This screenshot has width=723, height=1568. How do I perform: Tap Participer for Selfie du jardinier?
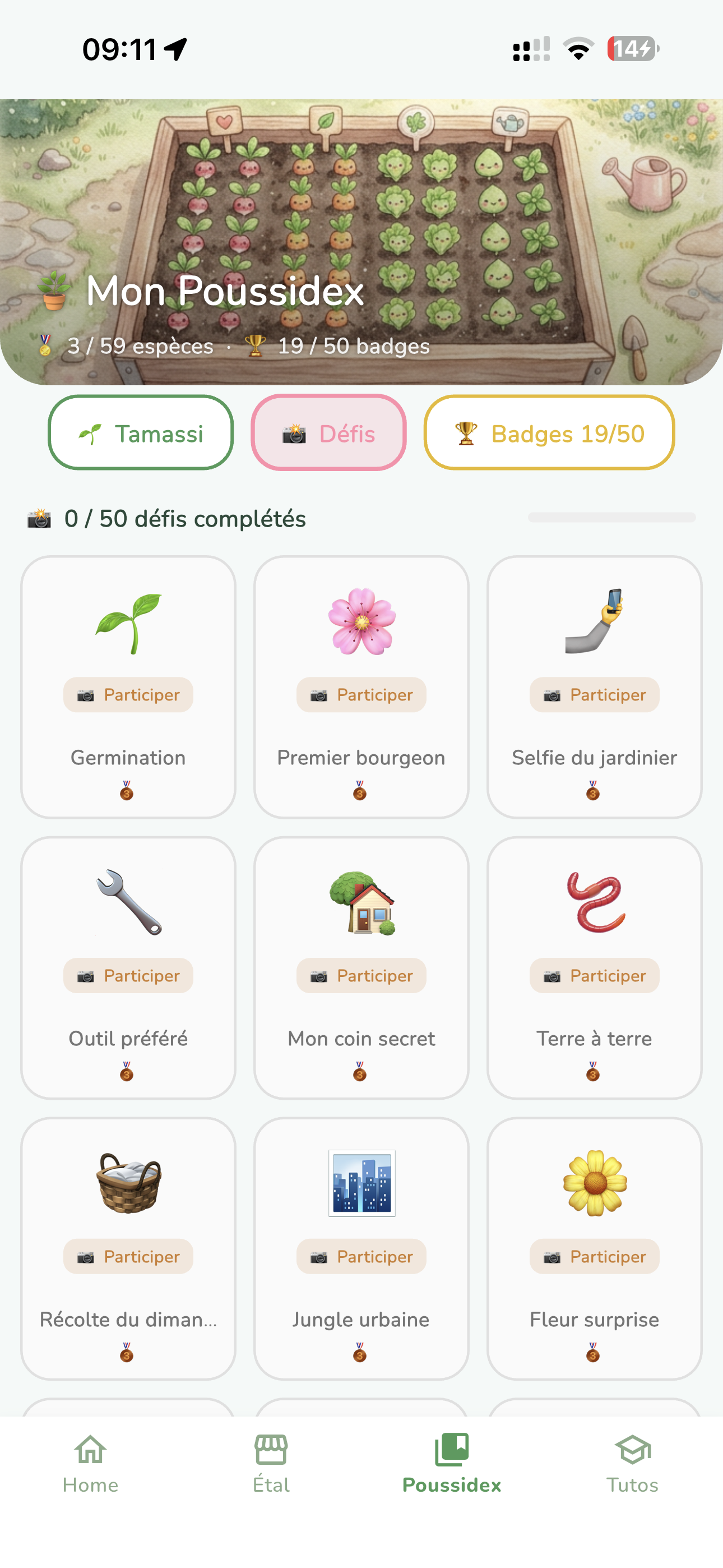[x=594, y=694]
